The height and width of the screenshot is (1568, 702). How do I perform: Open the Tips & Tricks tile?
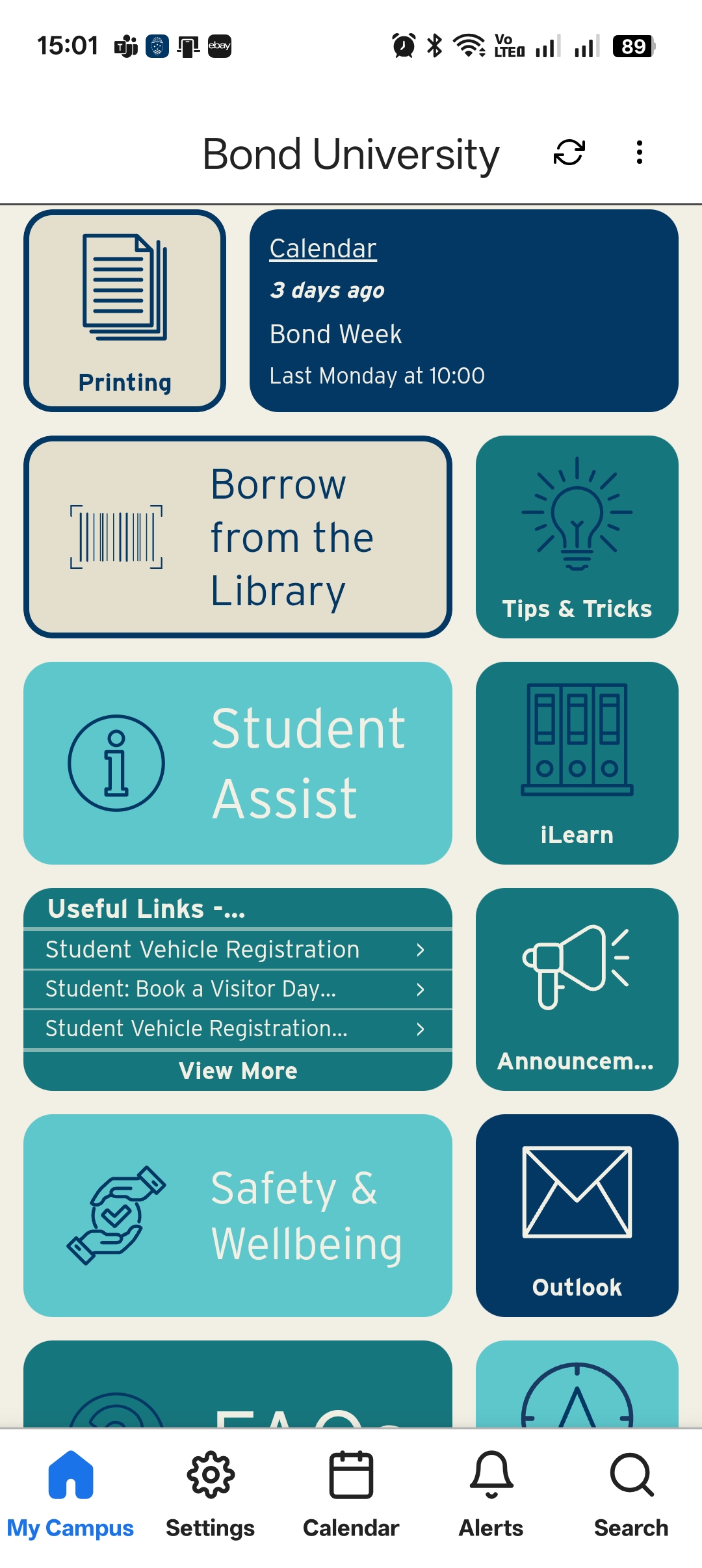[577, 537]
